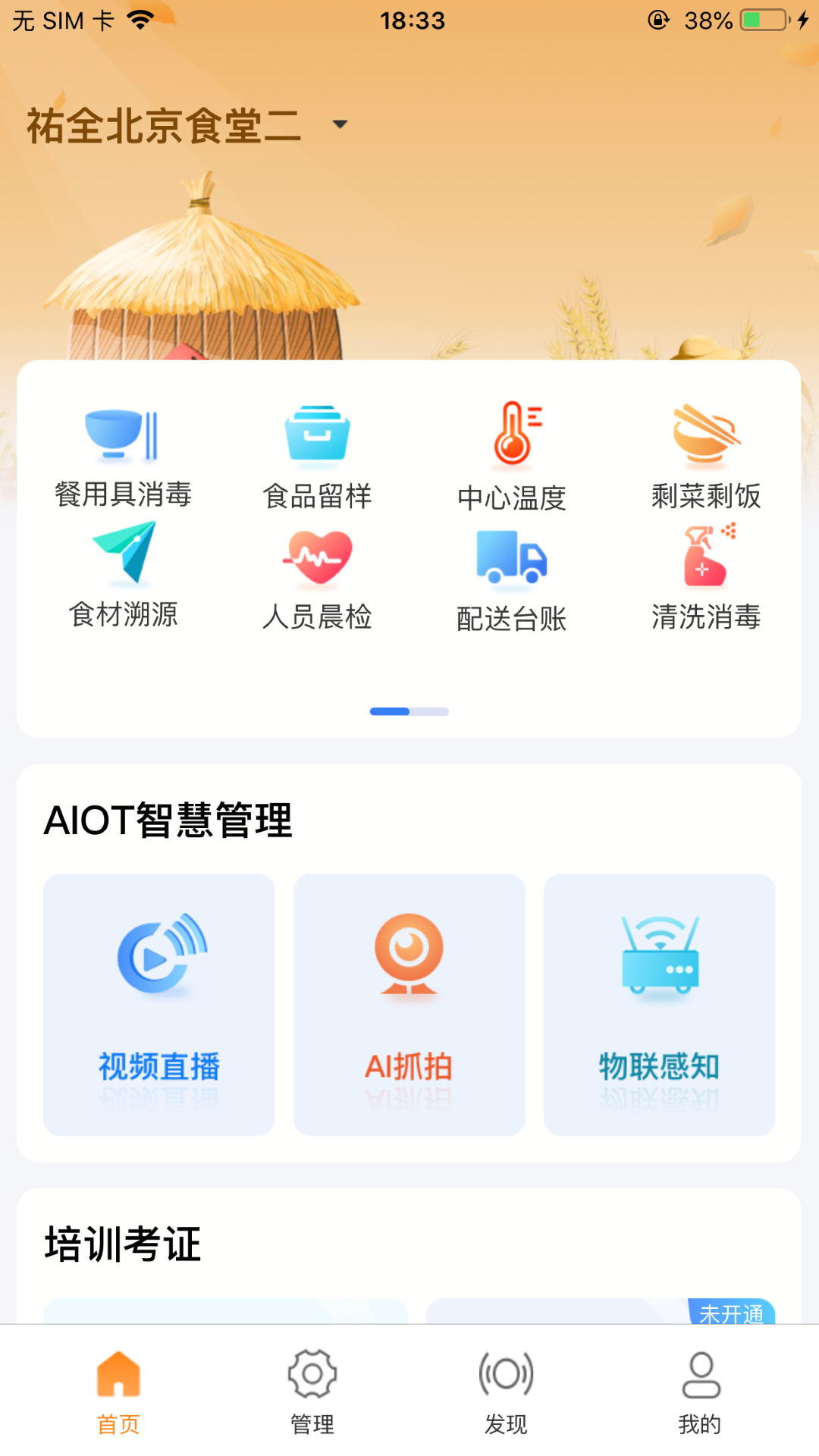The image size is (819, 1456).
Task: Open 餐用具消毒 tableware disinfection
Action: tap(123, 455)
